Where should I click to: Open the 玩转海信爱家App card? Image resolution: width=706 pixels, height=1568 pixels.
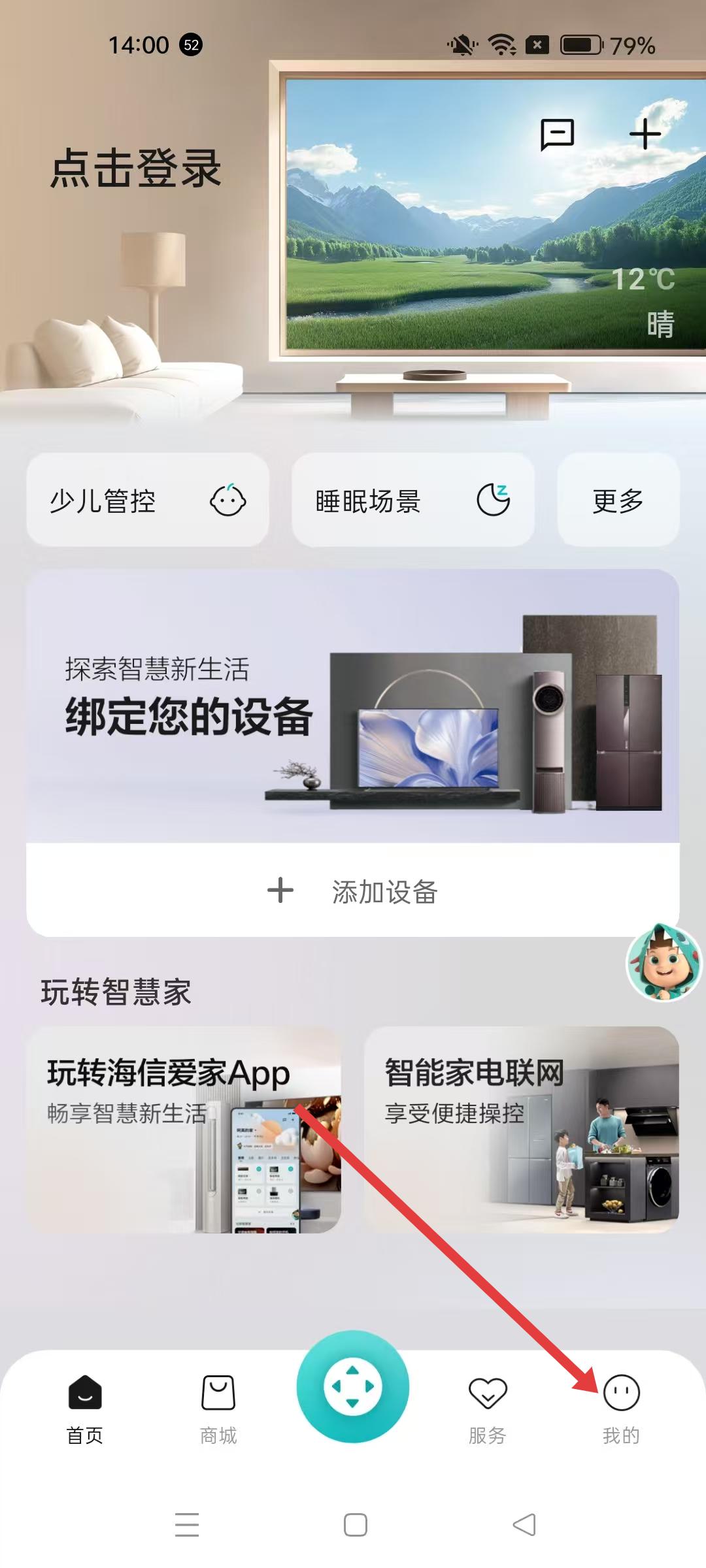[x=184, y=1129]
